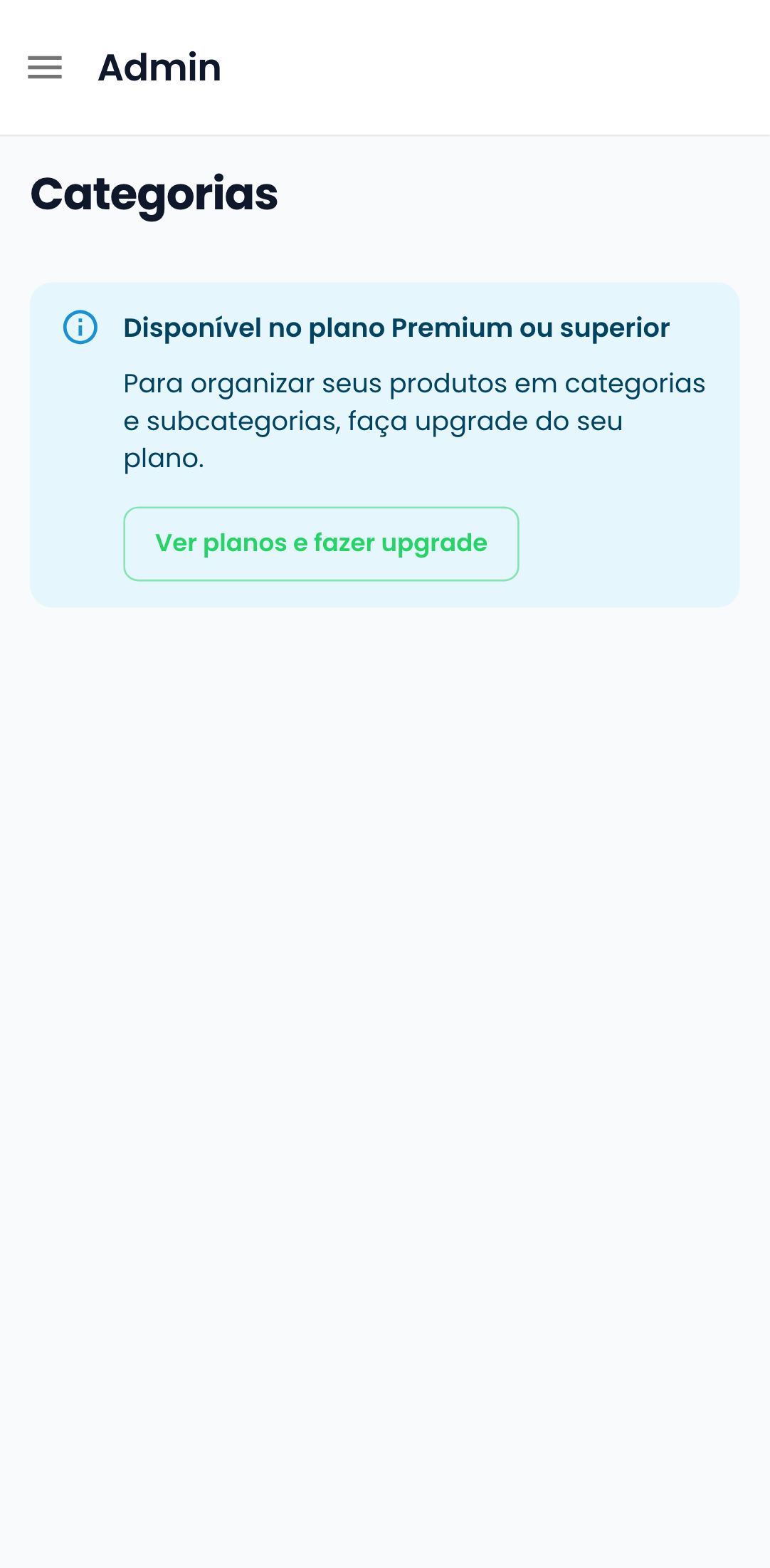Screen dimensions: 770x1568
Task: Tap the green outlined upgrade button
Action: (x=321, y=543)
